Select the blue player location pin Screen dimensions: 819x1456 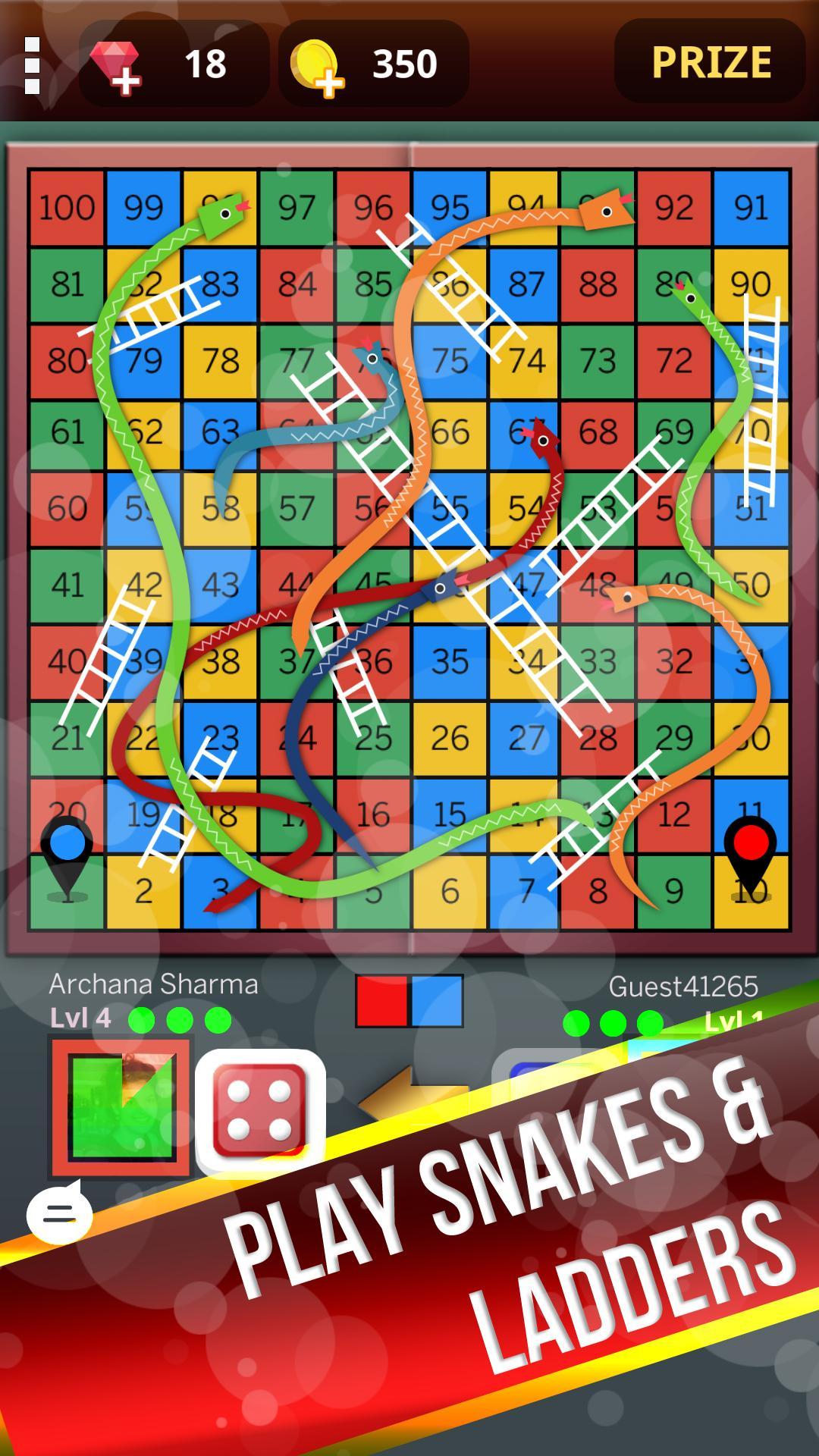(x=67, y=842)
